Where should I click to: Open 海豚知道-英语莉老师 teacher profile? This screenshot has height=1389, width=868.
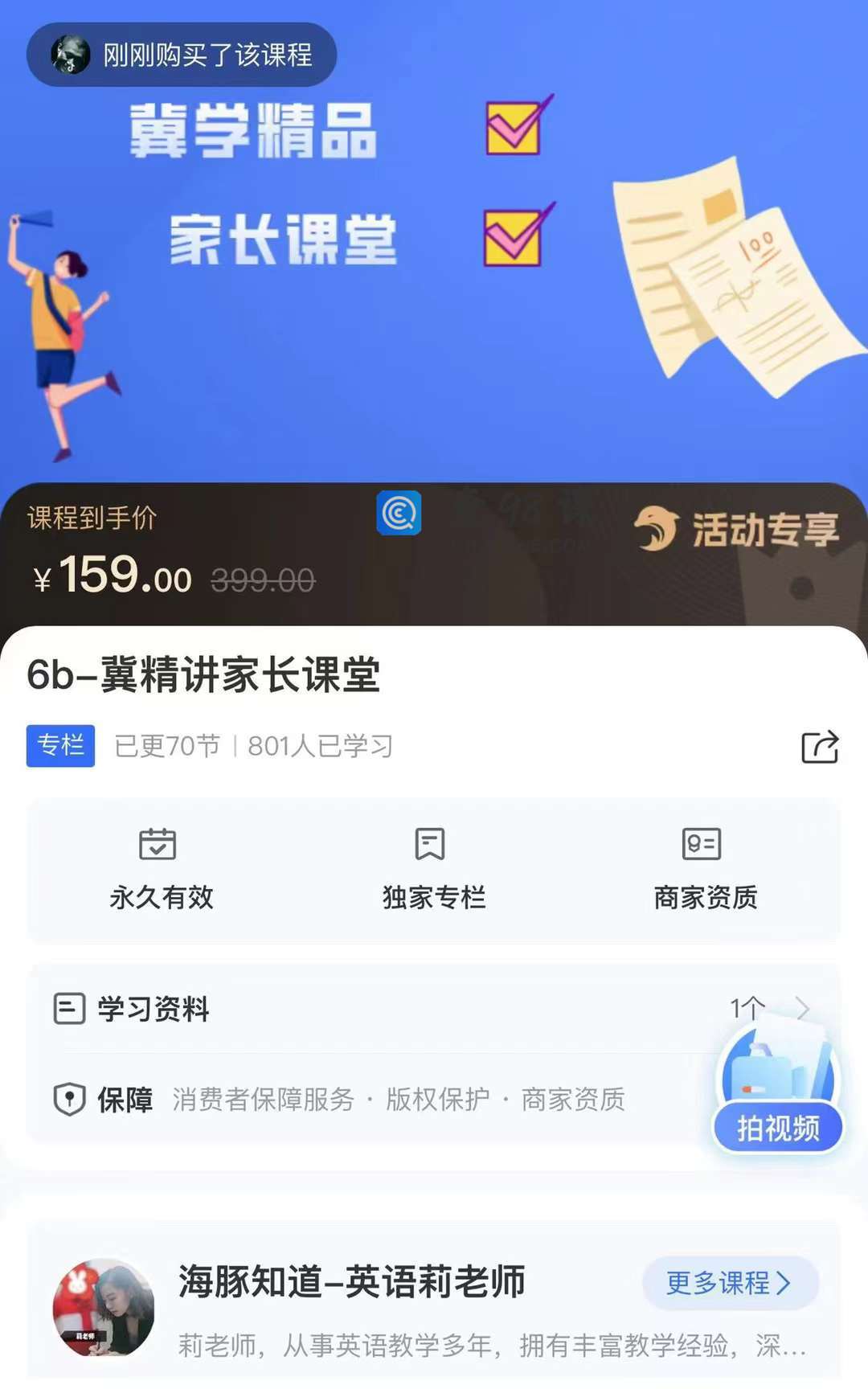point(351,1281)
